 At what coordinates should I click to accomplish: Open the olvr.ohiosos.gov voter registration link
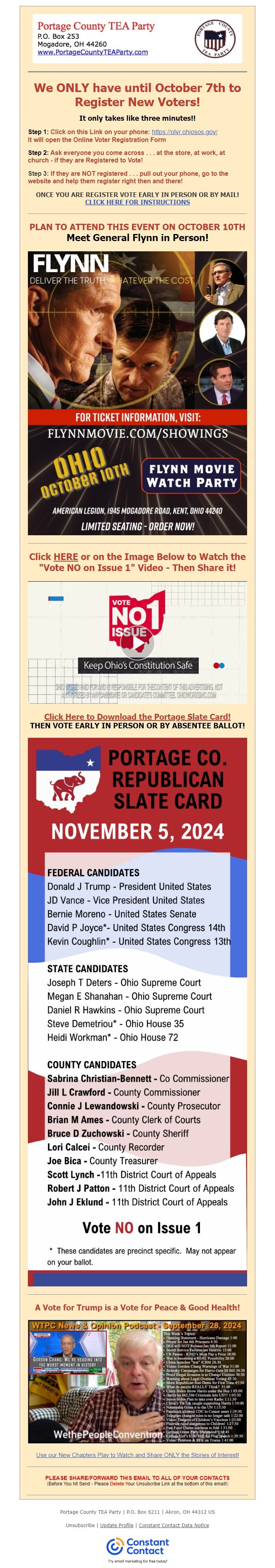click(x=184, y=131)
